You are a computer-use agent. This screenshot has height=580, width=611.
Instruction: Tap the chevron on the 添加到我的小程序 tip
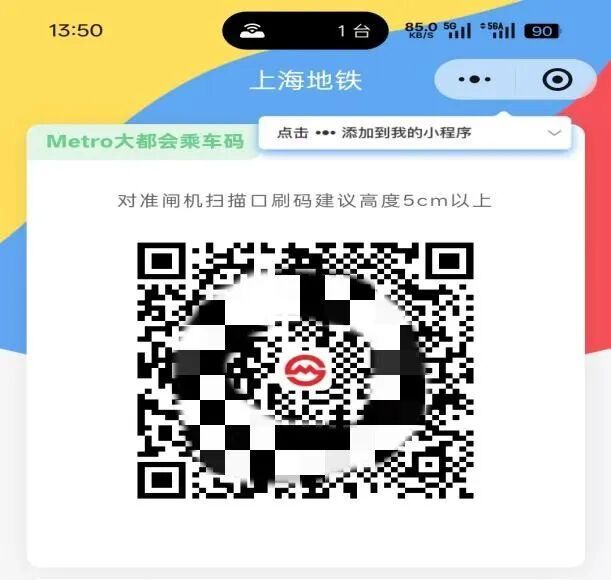[x=554, y=132]
